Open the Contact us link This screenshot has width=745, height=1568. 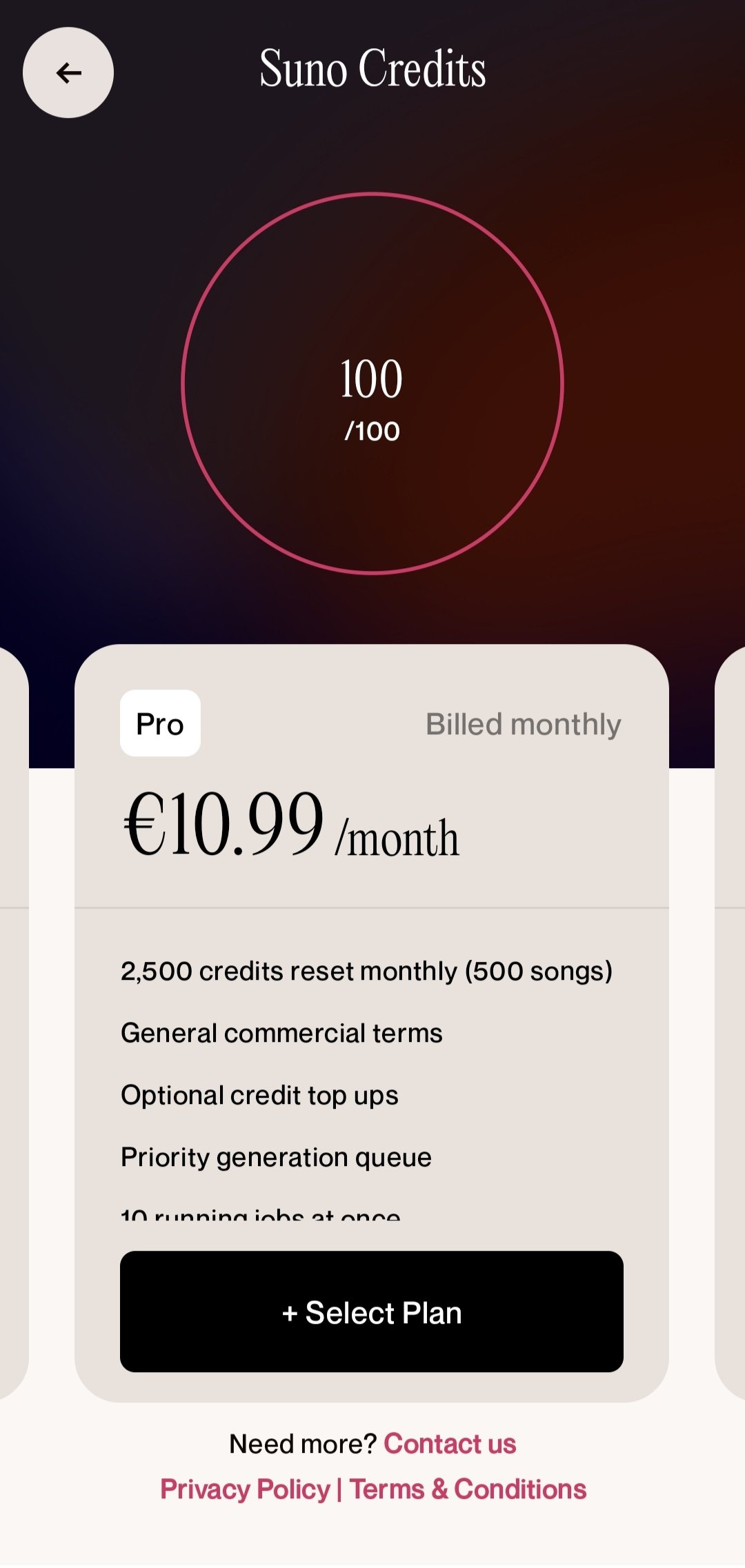pyautogui.click(x=450, y=1443)
